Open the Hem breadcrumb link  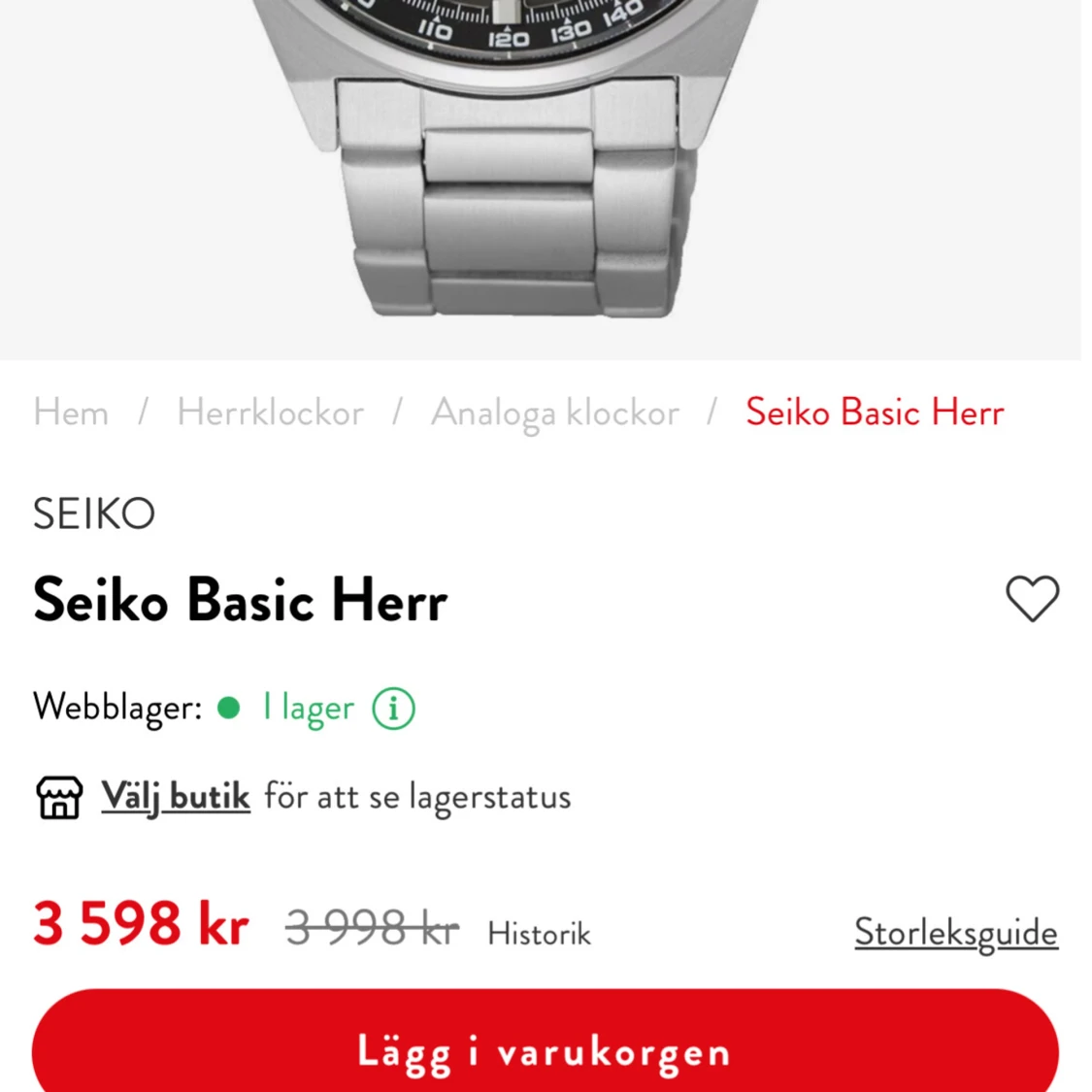(x=71, y=413)
